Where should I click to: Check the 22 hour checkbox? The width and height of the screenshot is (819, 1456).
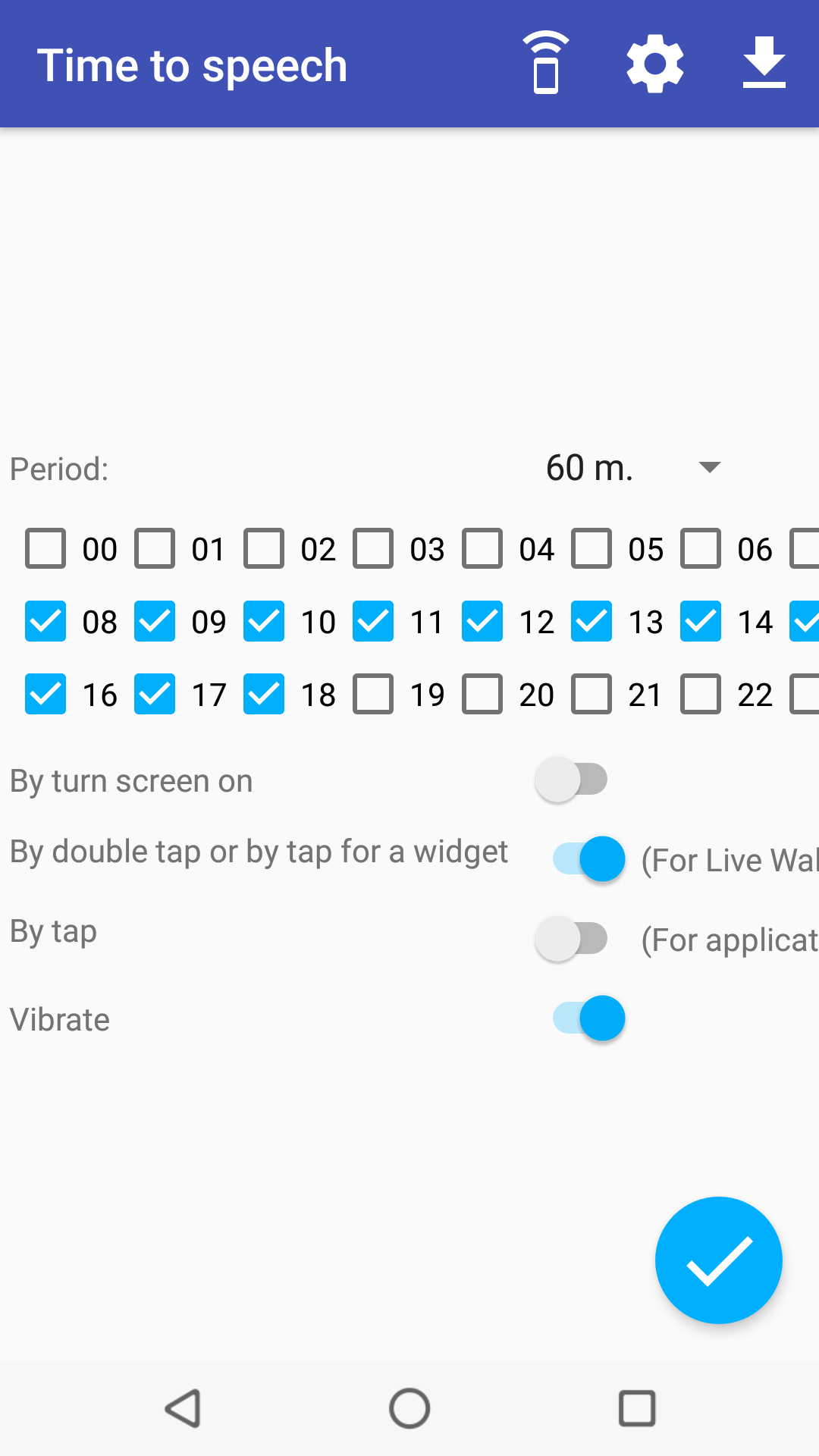[x=701, y=694]
